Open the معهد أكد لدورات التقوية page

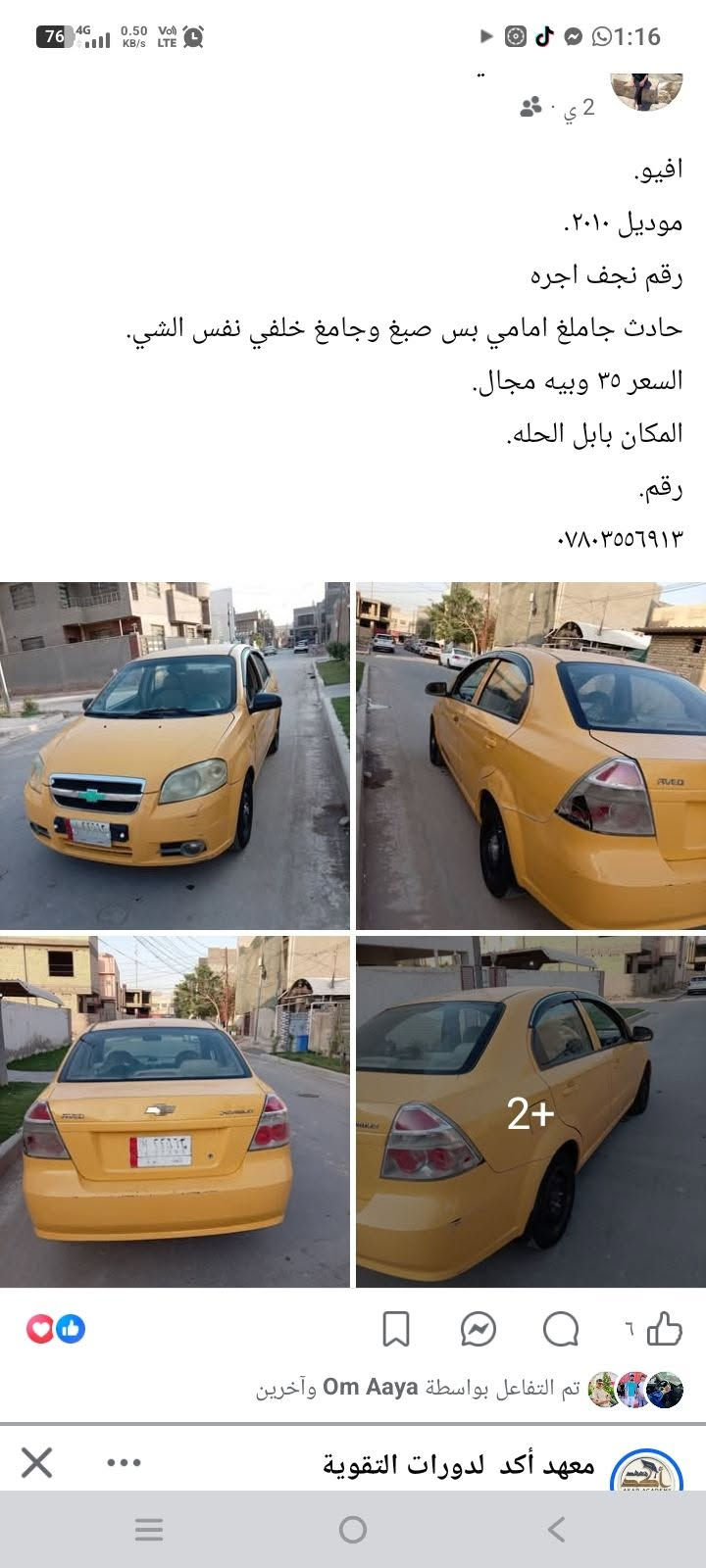click(x=459, y=1464)
